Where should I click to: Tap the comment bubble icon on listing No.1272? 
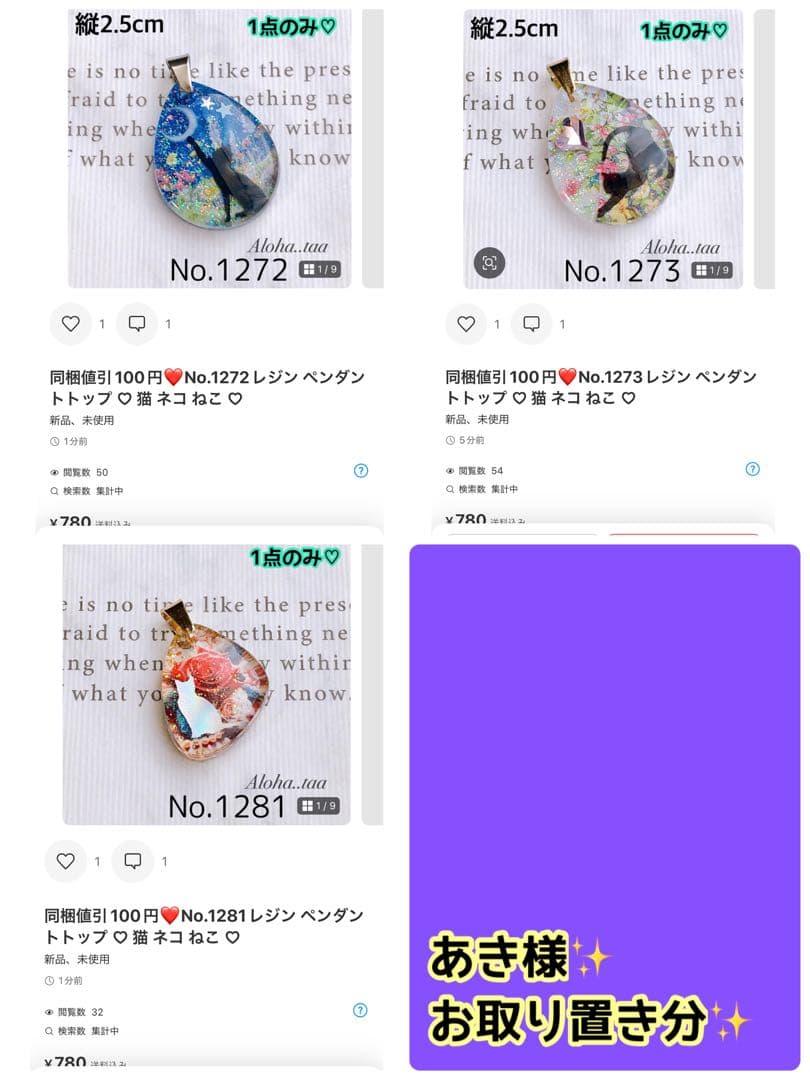(x=137, y=323)
